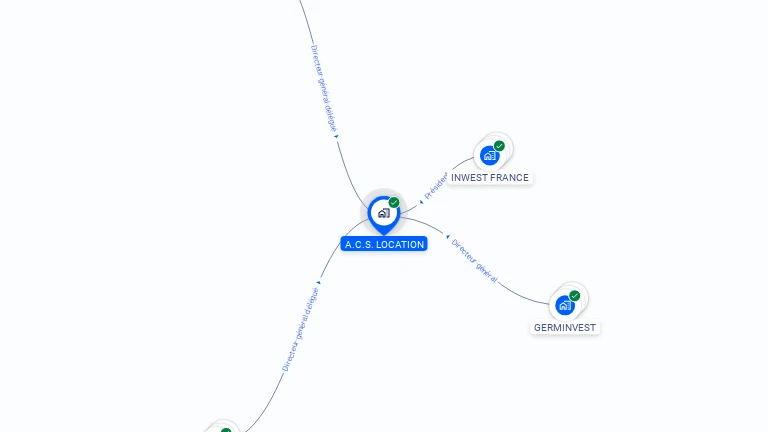Open the INWEST FRANCE company node
Screen dimensions: 768x432
click(x=490, y=155)
